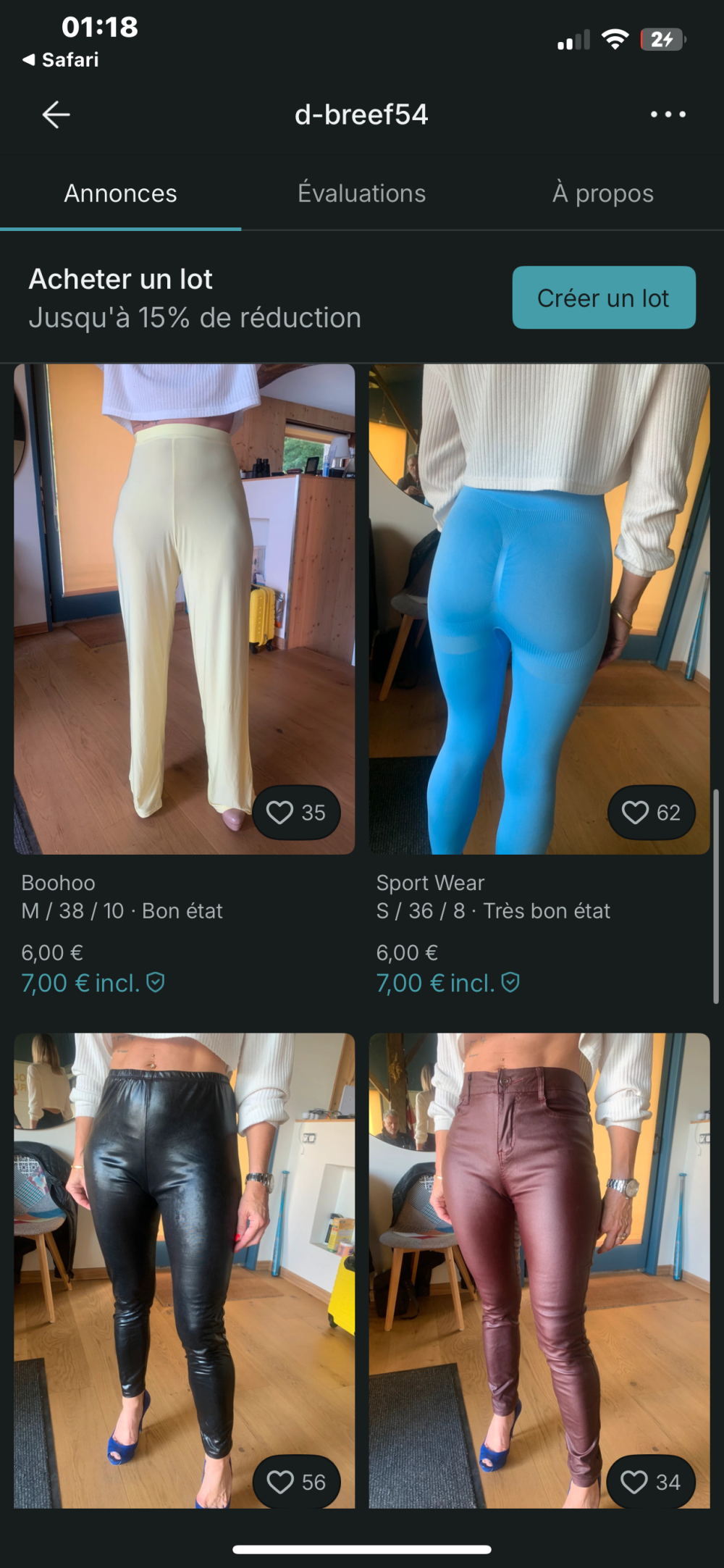Favorite the black leggings with 56 likes
724x1568 pixels.
coord(296,1482)
